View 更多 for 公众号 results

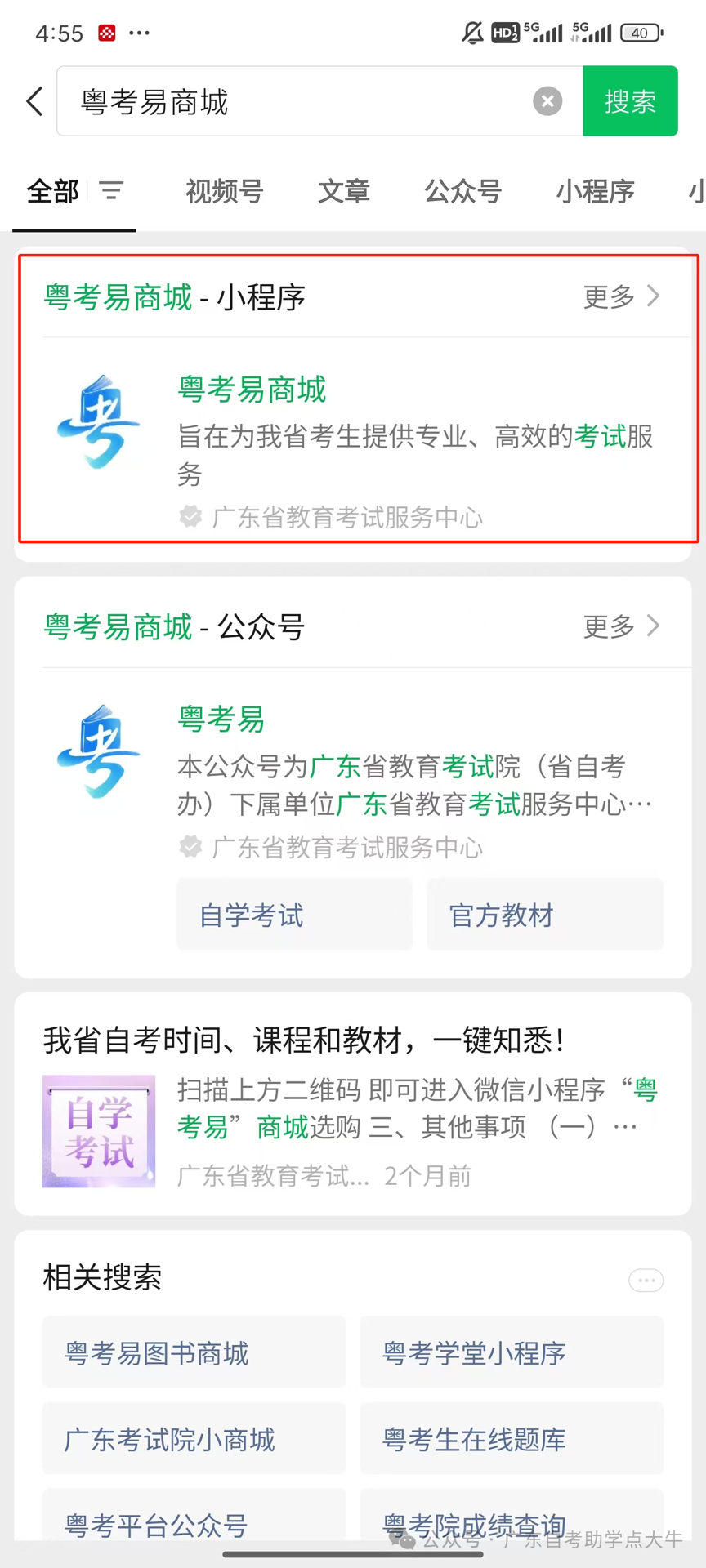click(x=621, y=626)
